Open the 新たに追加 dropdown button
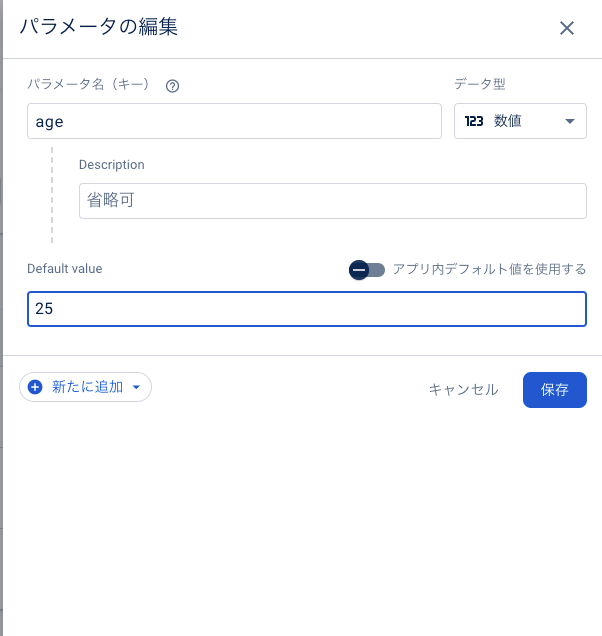The image size is (602, 636). 86,387
